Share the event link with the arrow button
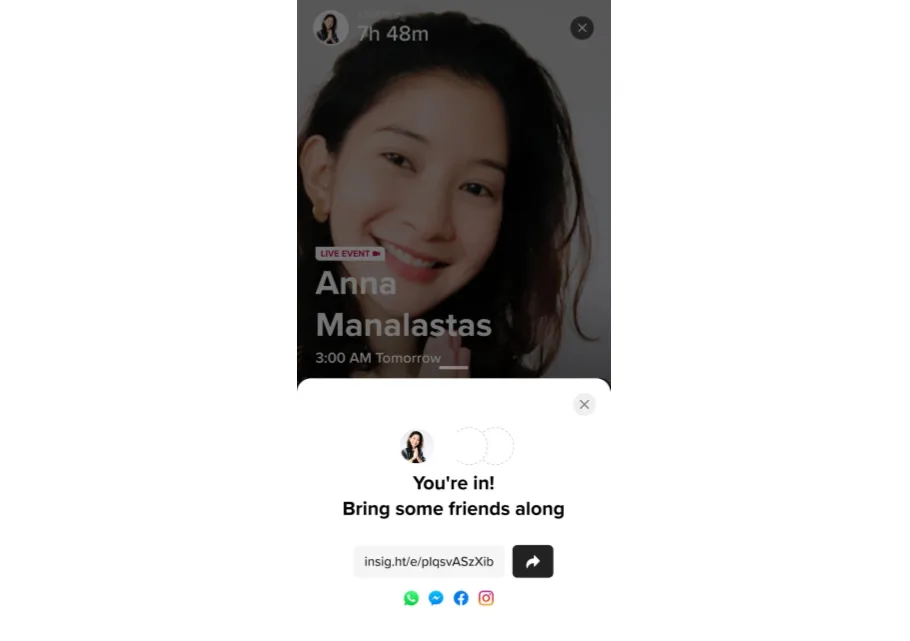This screenshot has height=641, width=910. [533, 562]
